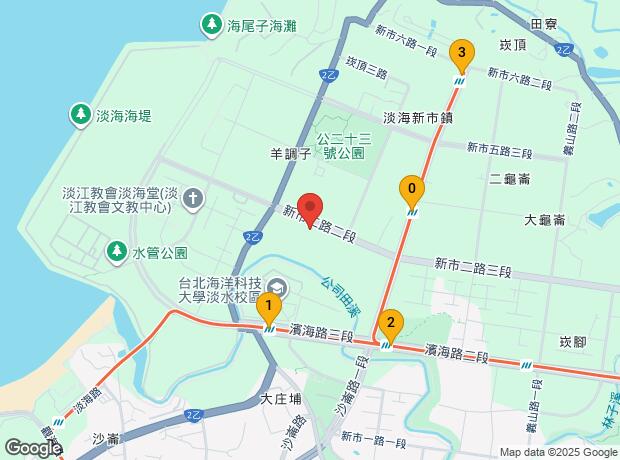Viewport: 620px width, 460px height.
Task: Open the 淡江教會淡海堂 place marker
Action: tap(193, 199)
